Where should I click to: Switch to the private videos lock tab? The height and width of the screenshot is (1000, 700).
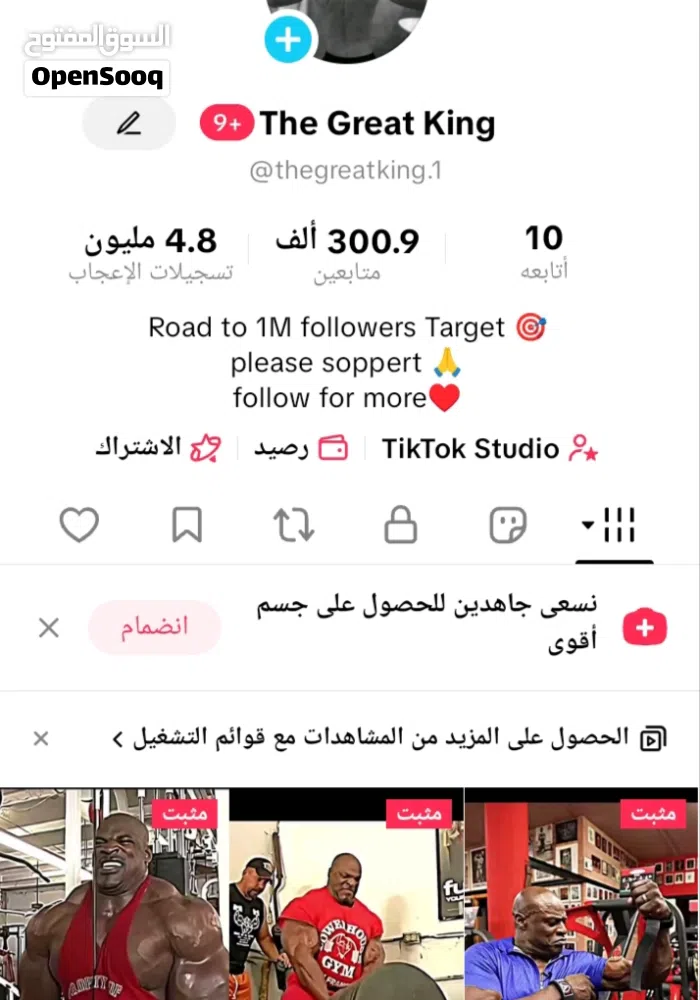click(400, 525)
